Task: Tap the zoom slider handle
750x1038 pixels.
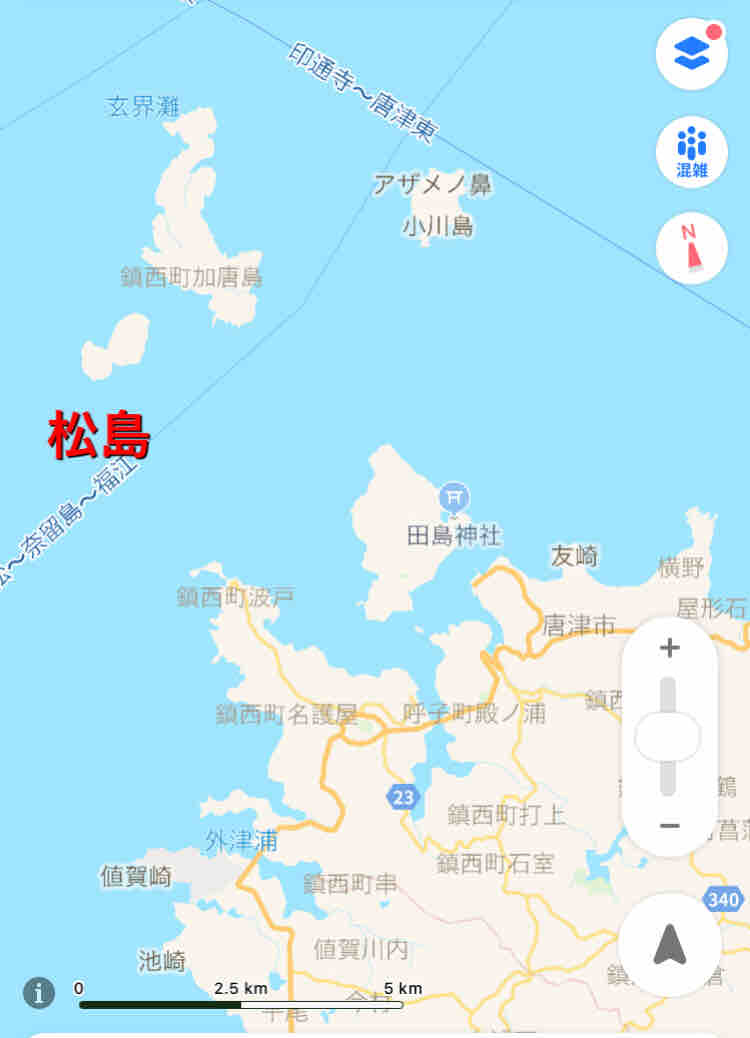Action: [x=668, y=737]
